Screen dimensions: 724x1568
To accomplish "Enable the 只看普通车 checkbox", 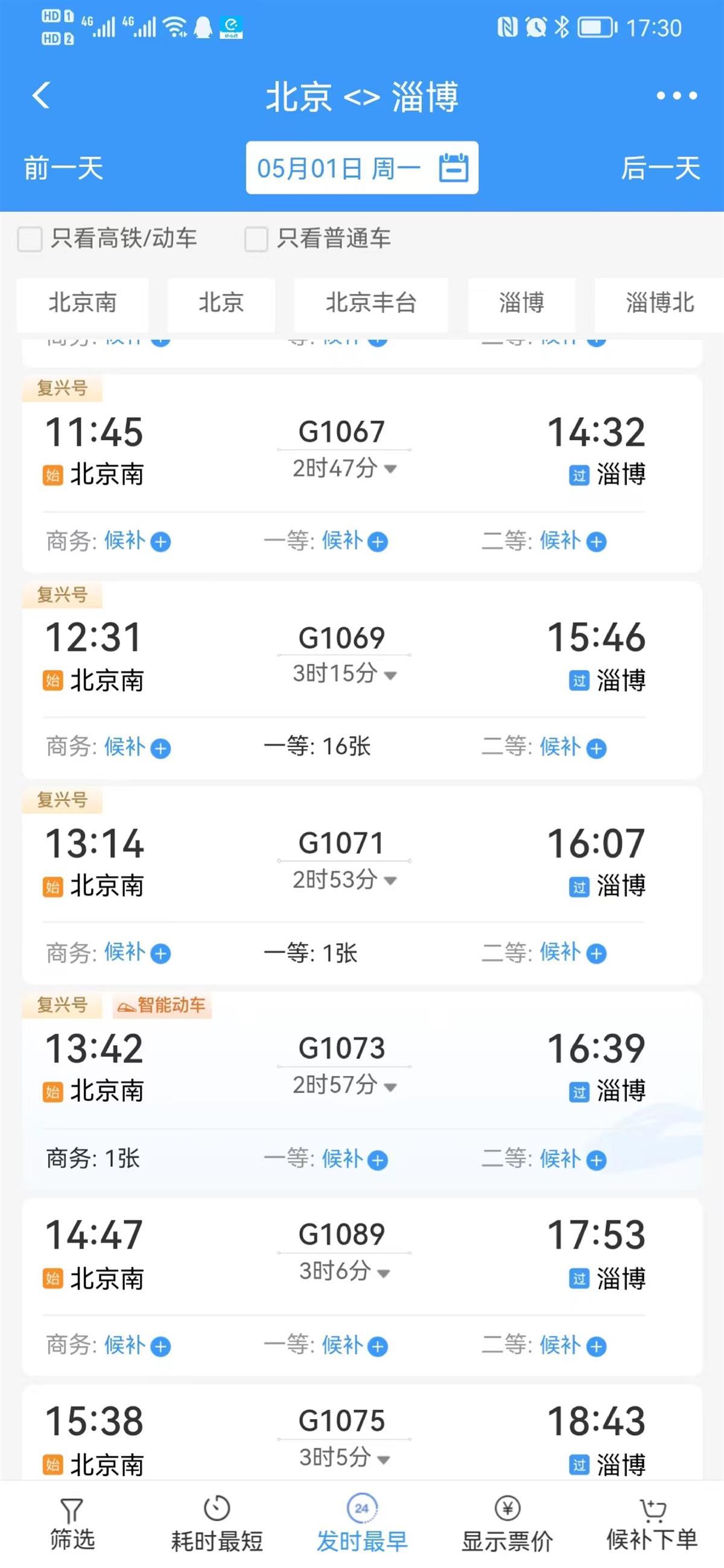I will [256, 240].
